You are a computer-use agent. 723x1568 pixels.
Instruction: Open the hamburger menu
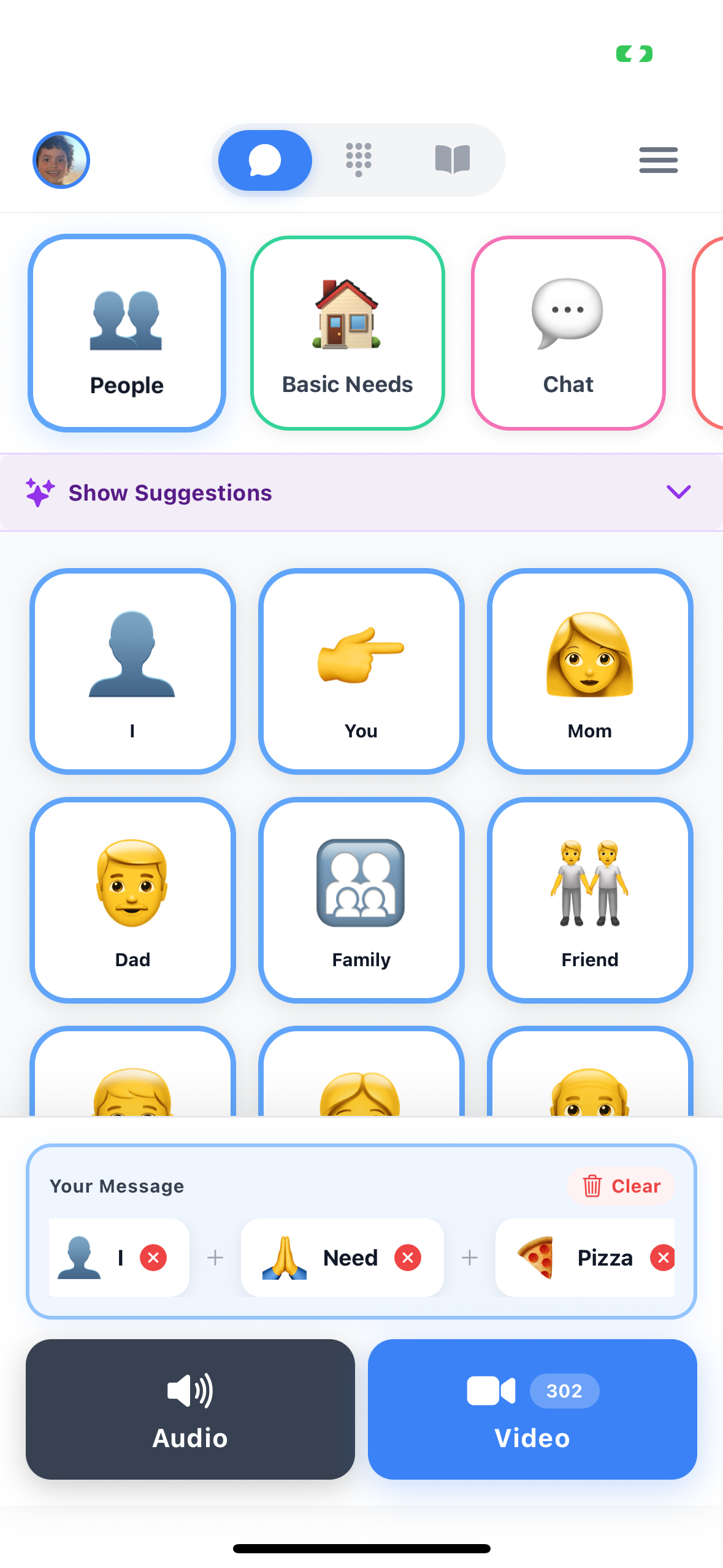[658, 160]
